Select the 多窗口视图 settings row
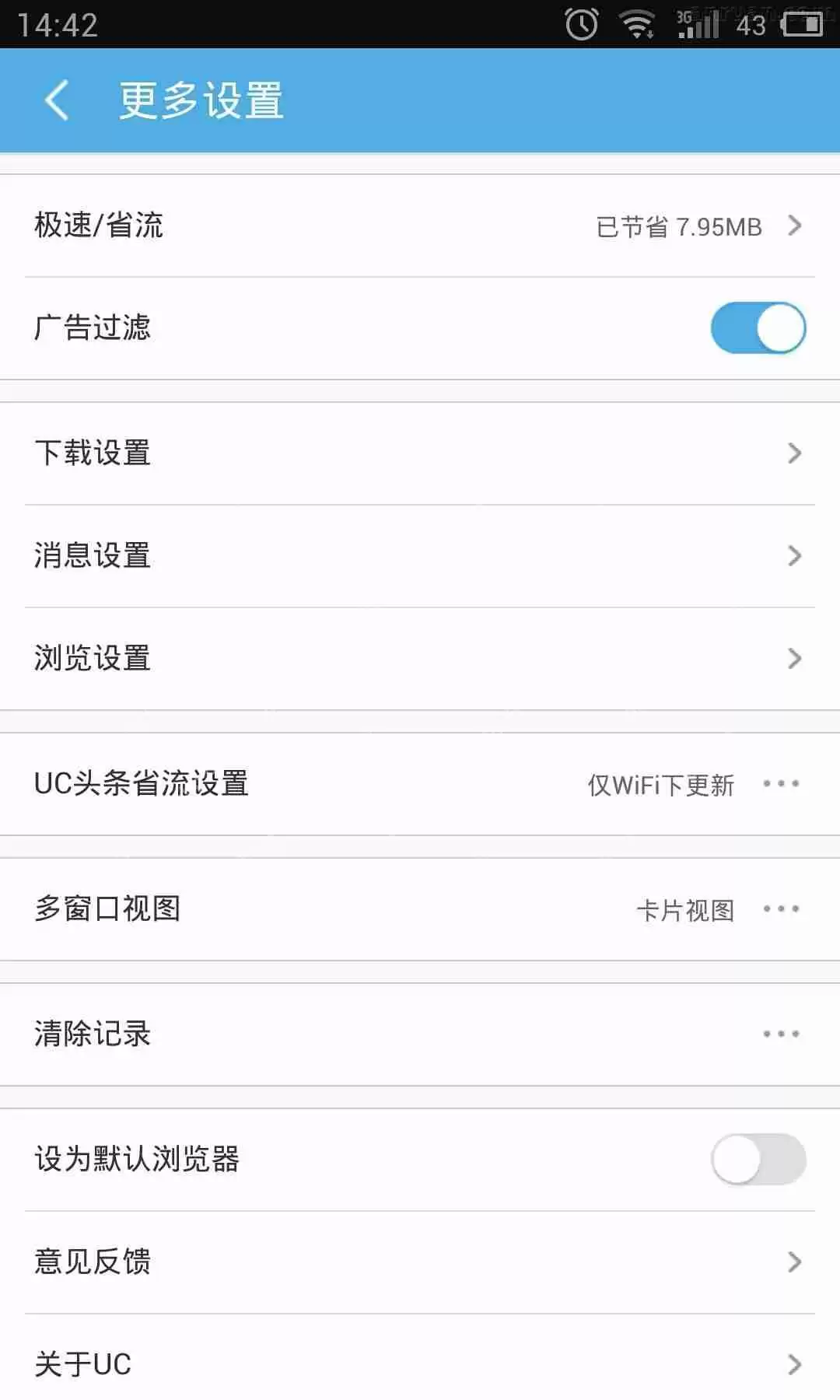 311,910
